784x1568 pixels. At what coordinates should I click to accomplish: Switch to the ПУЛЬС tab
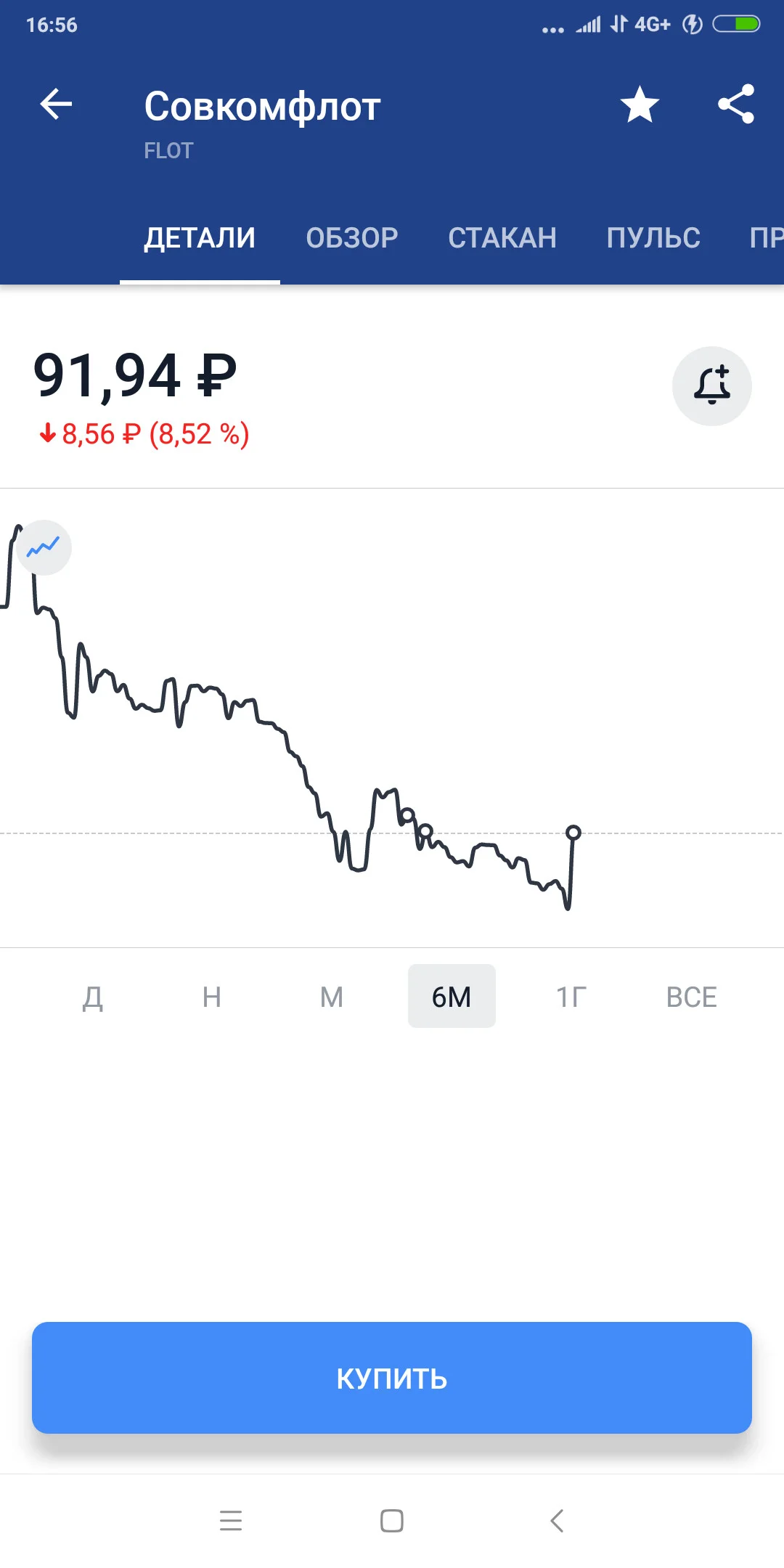pyautogui.click(x=653, y=238)
